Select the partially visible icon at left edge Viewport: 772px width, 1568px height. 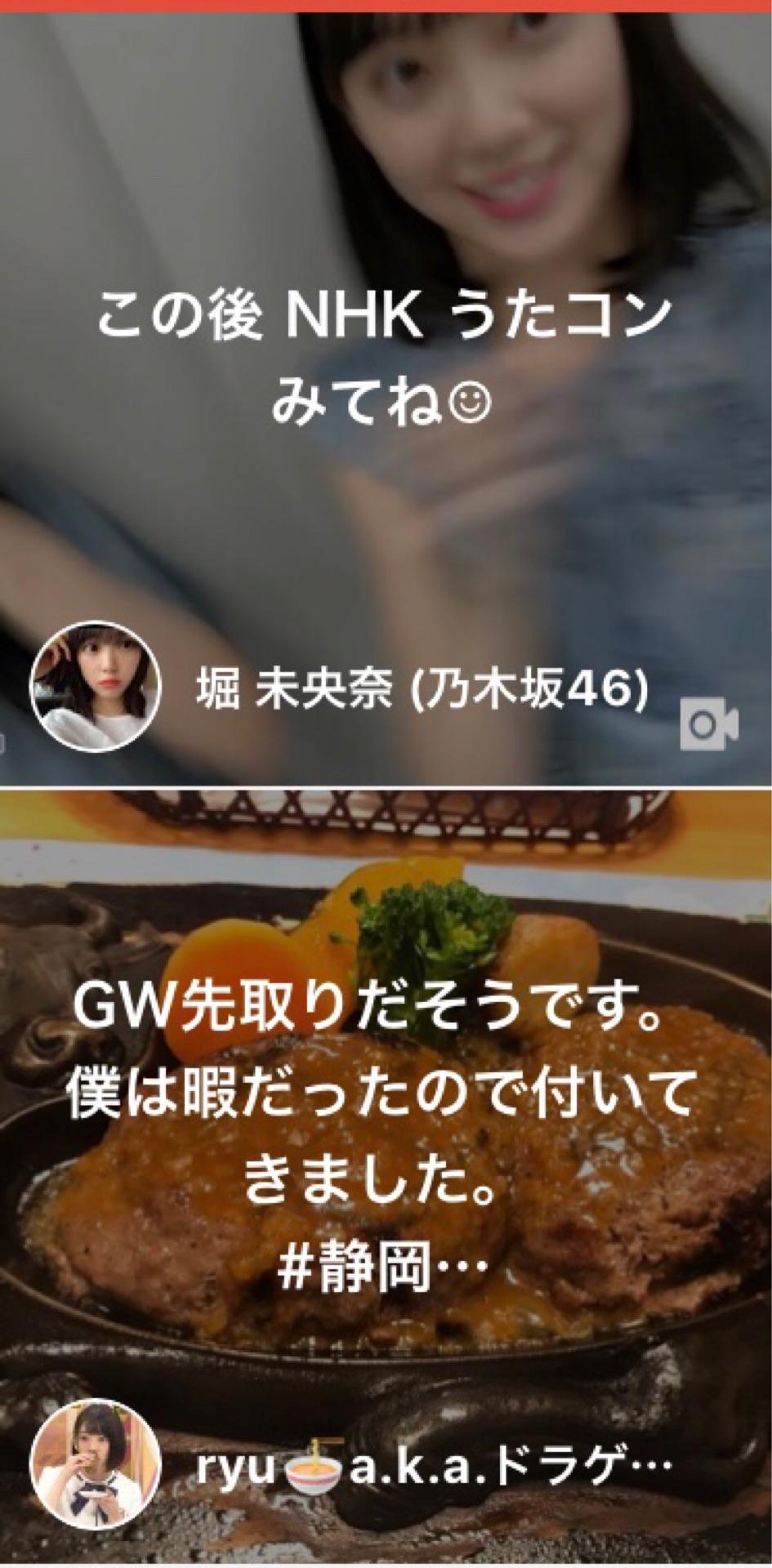(4, 742)
